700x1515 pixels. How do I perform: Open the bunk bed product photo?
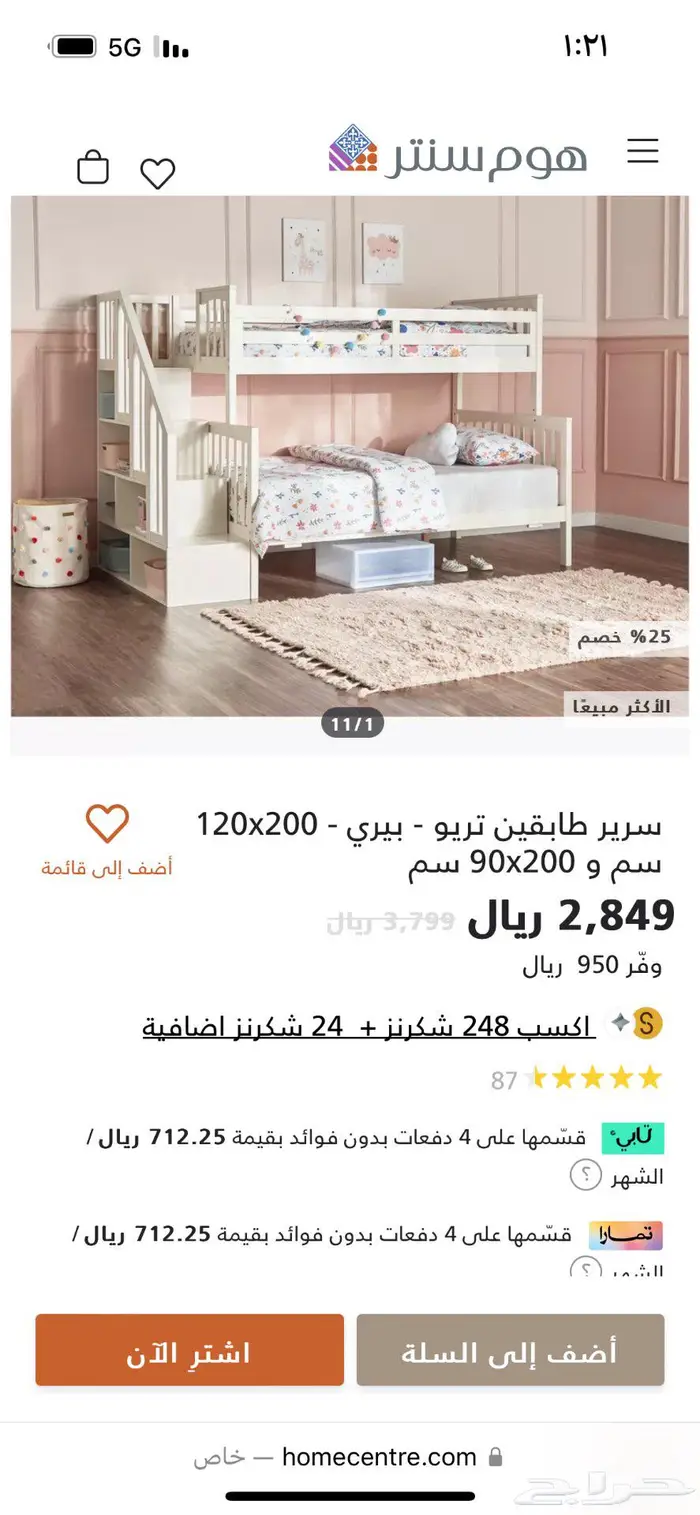click(x=350, y=455)
